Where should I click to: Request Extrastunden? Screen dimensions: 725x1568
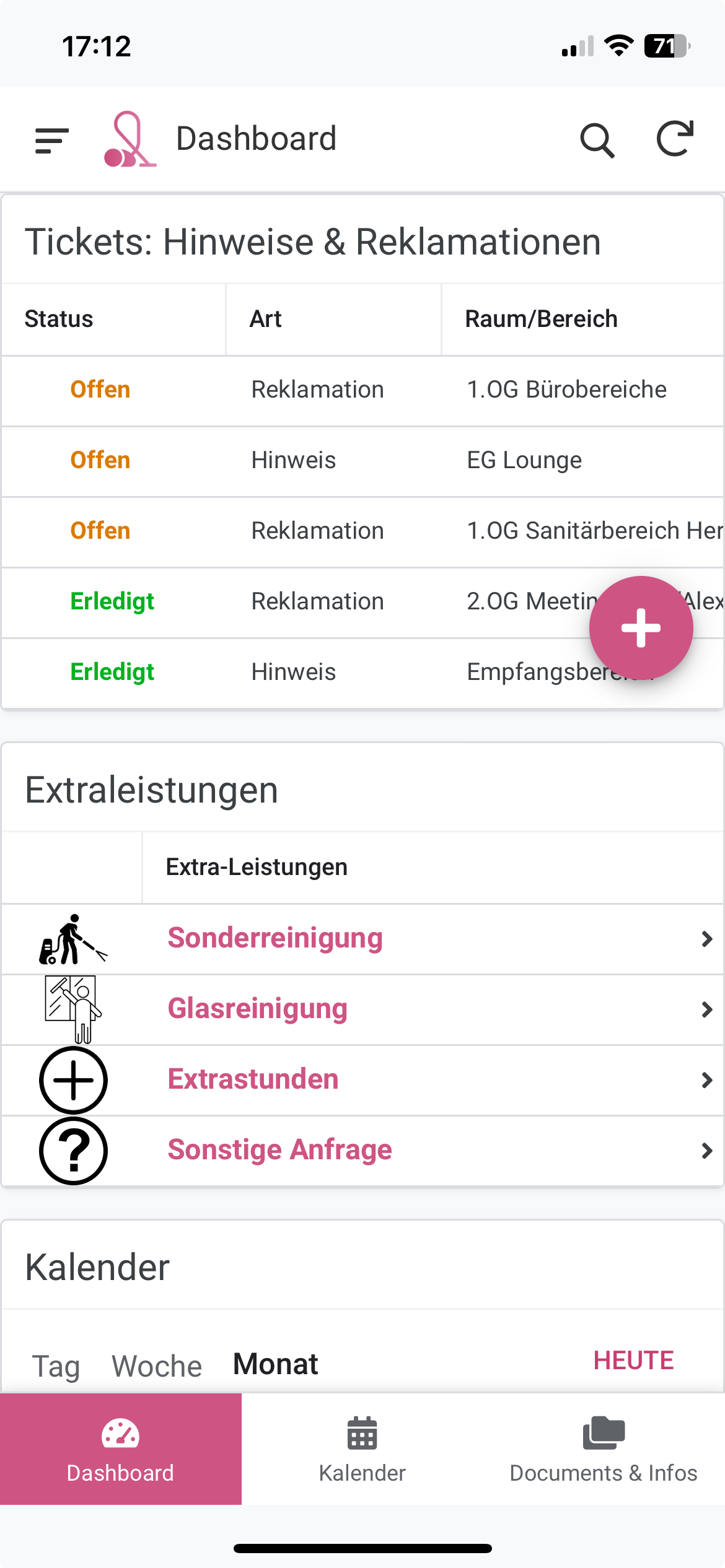[362, 1080]
